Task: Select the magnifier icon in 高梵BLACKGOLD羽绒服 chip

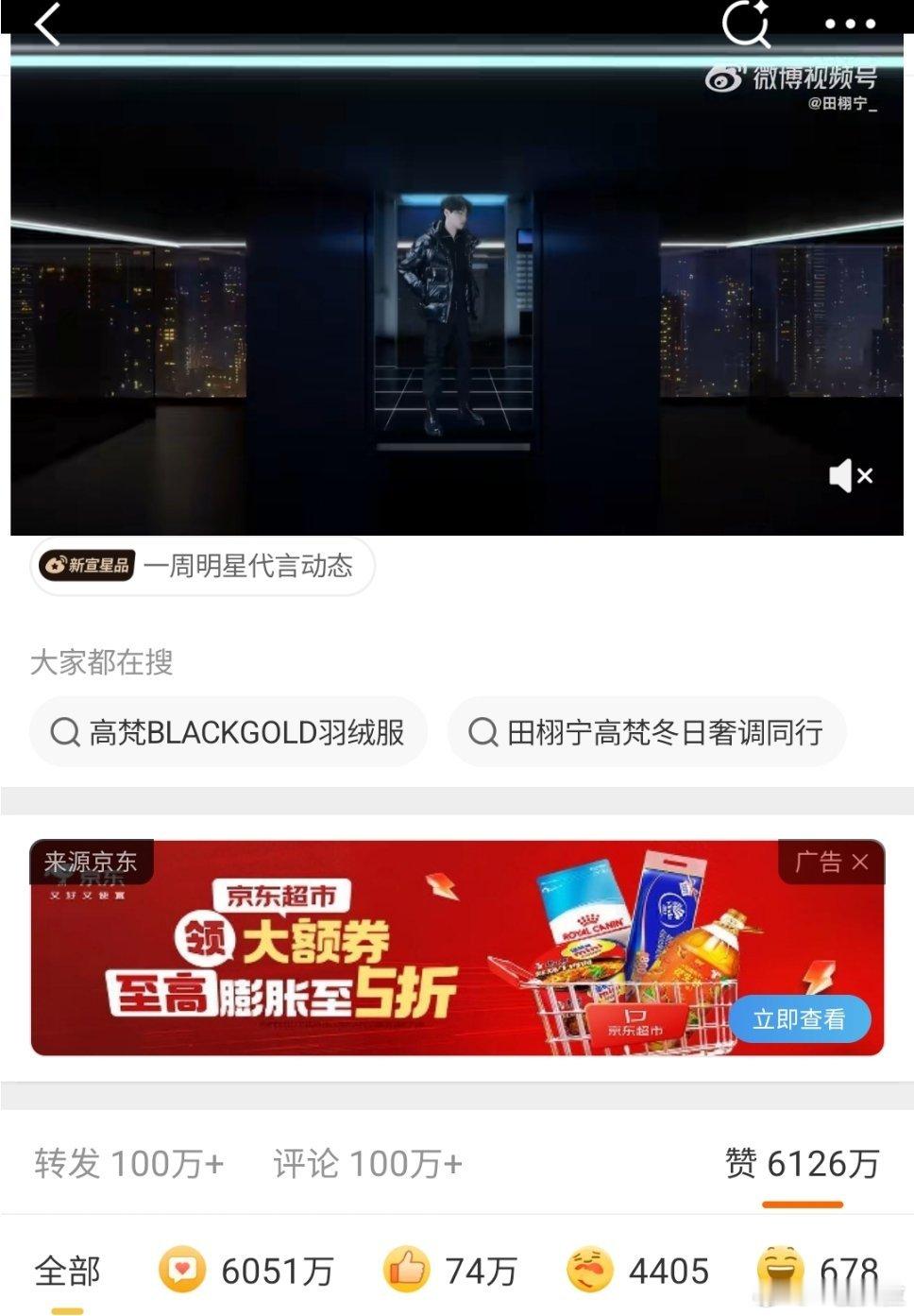Action: [x=64, y=731]
